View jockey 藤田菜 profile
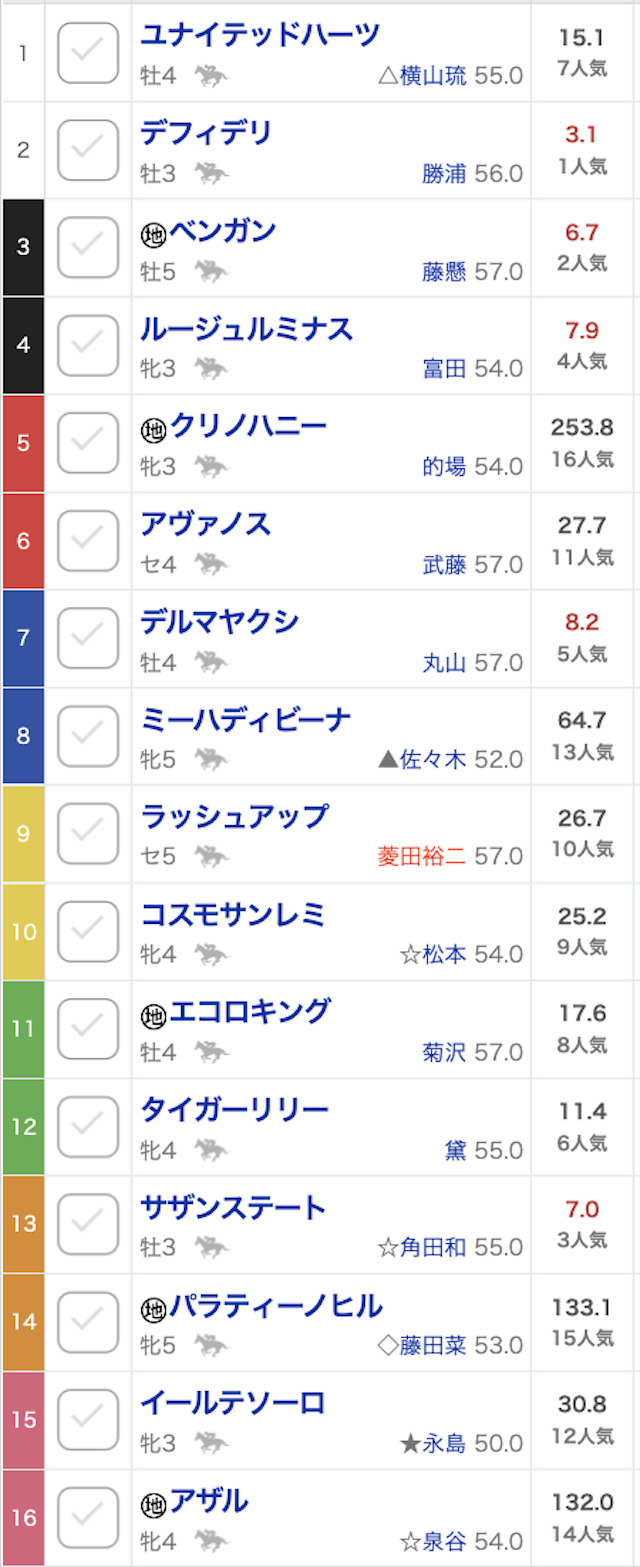 [432, 1345]
